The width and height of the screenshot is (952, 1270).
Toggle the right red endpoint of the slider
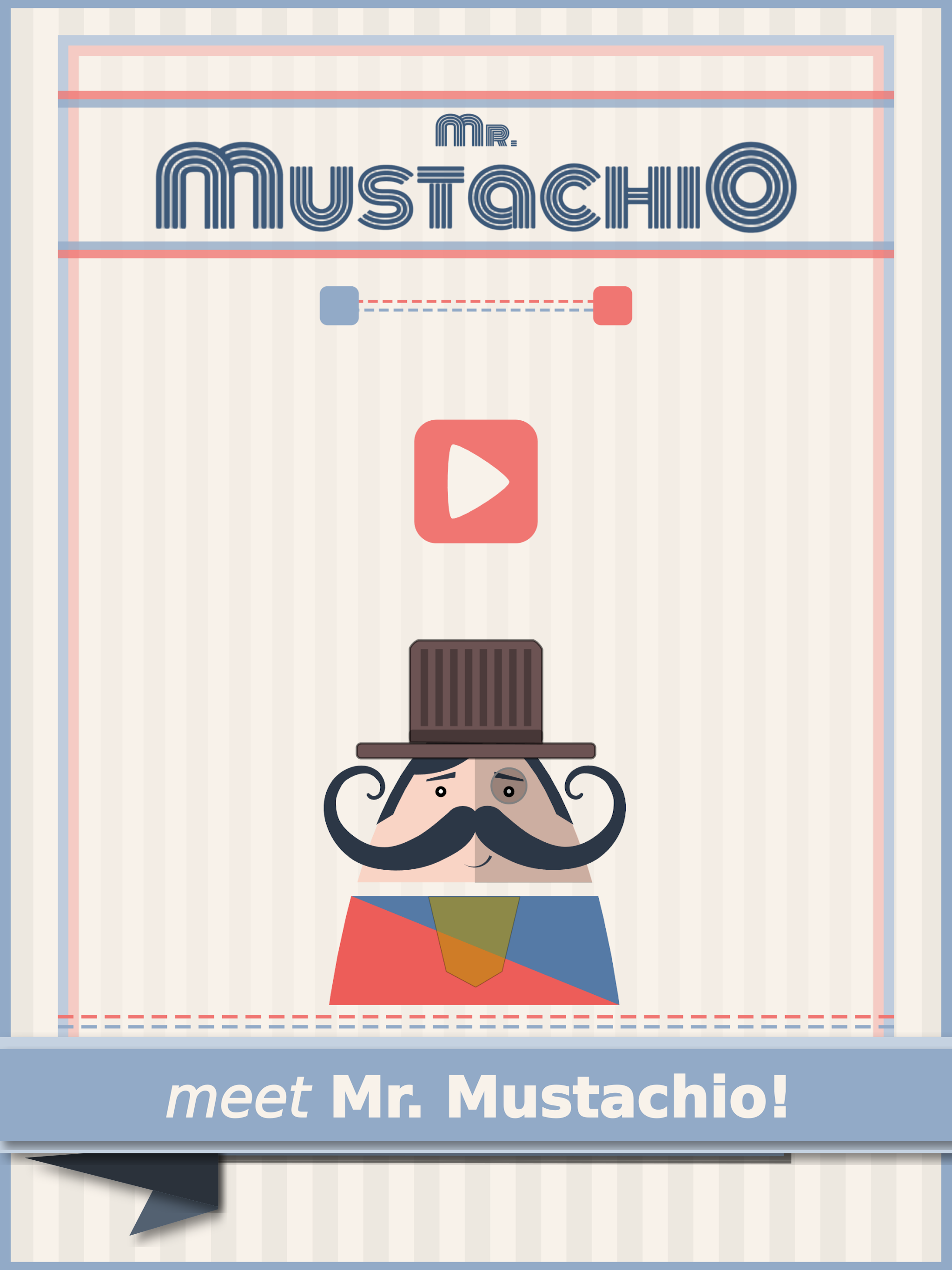pos(612,304)
